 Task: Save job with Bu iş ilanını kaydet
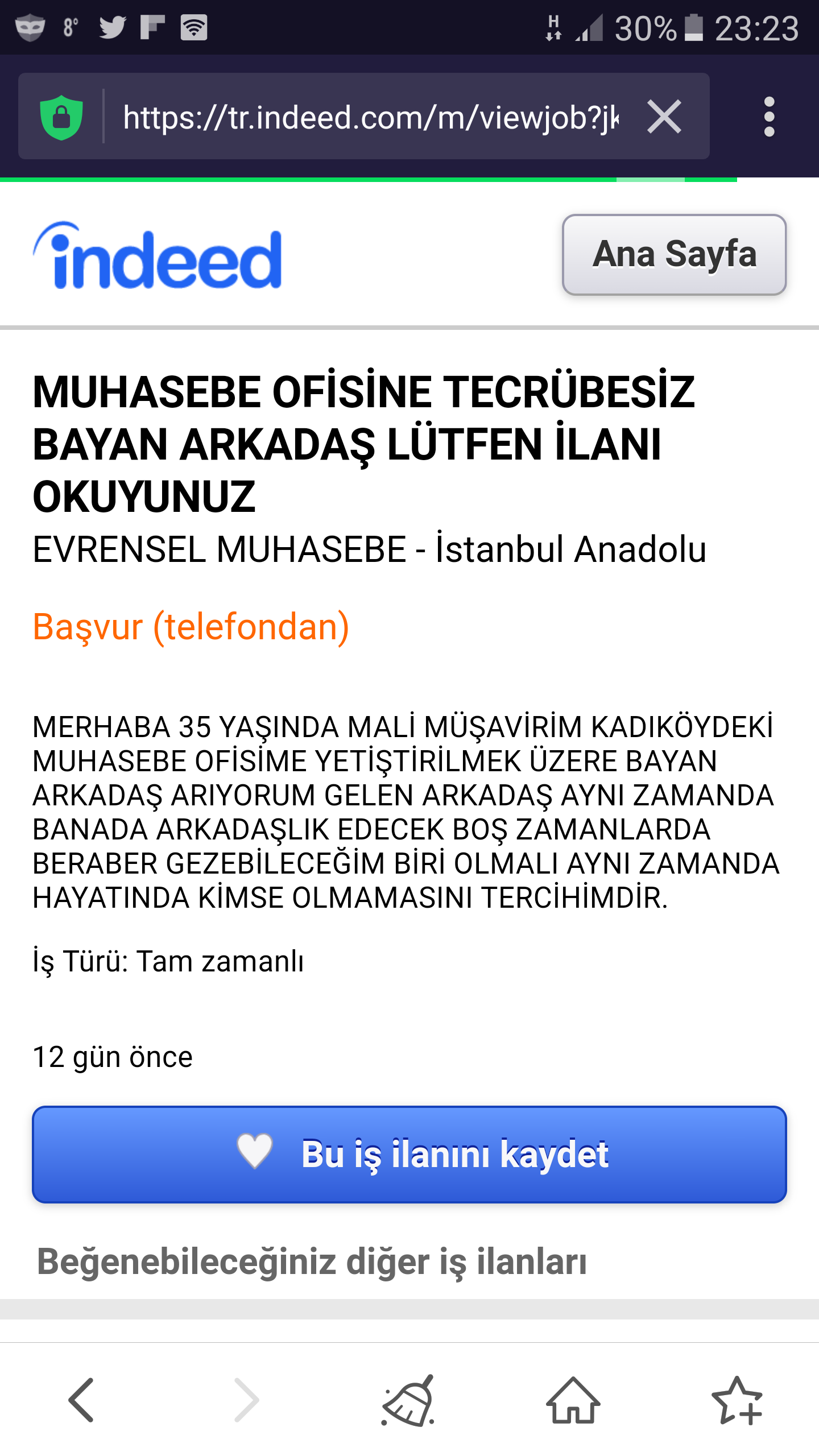(409, 1154)
